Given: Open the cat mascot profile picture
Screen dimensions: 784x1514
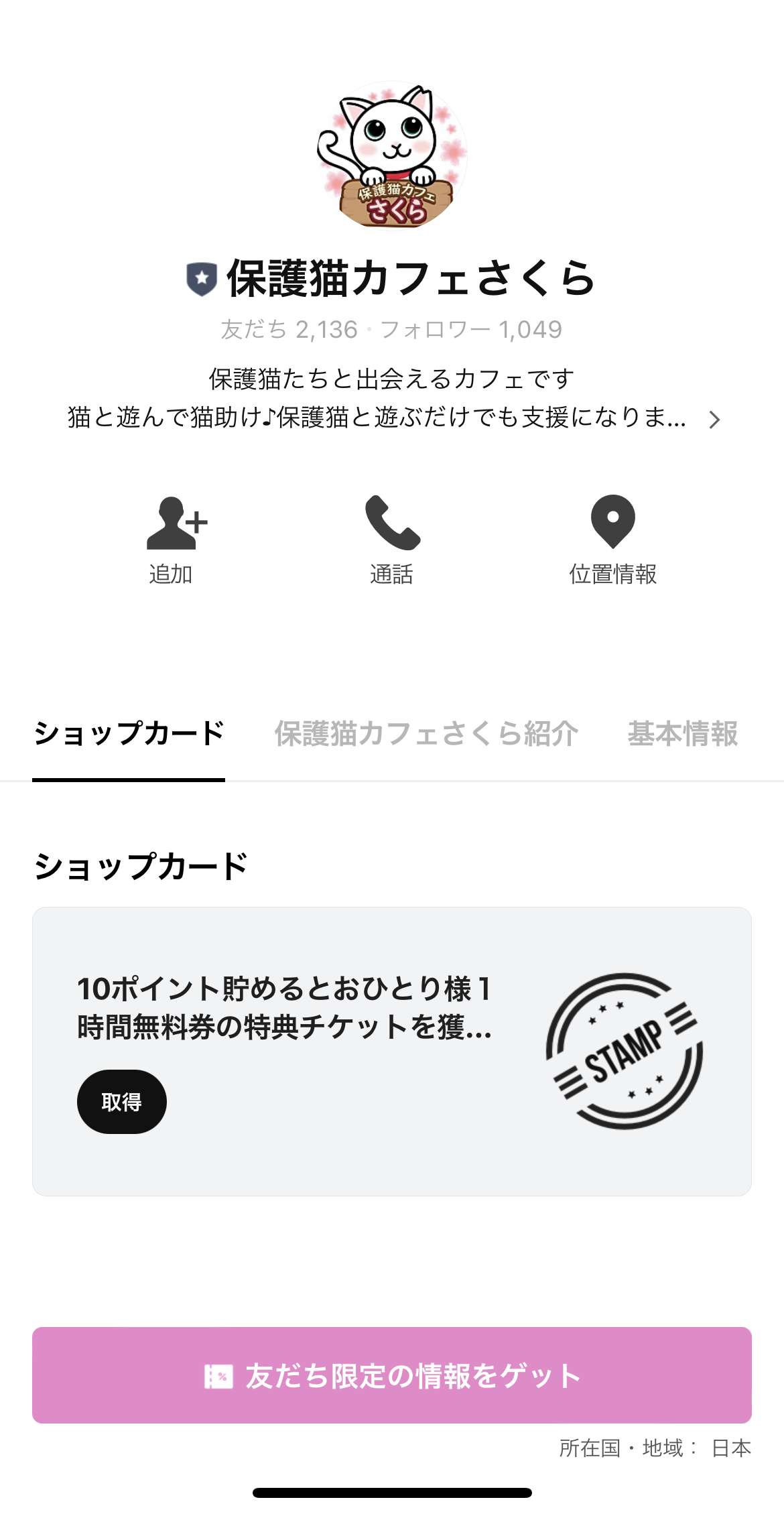Looking at the screenshot, I should click(392, 157).
